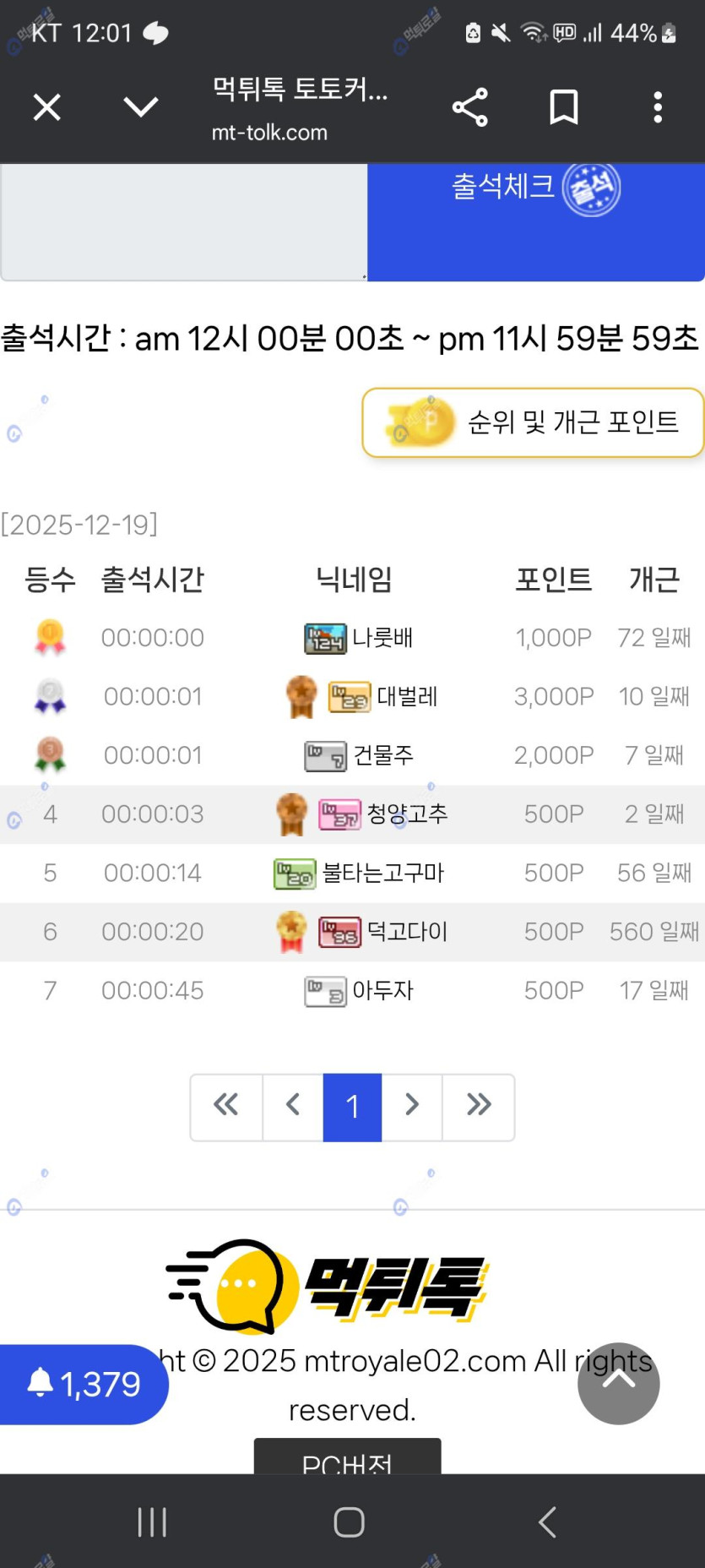Go to first page of attendance list
The height and width of the screenshot is (1568, 705).
pos(226,1107)
